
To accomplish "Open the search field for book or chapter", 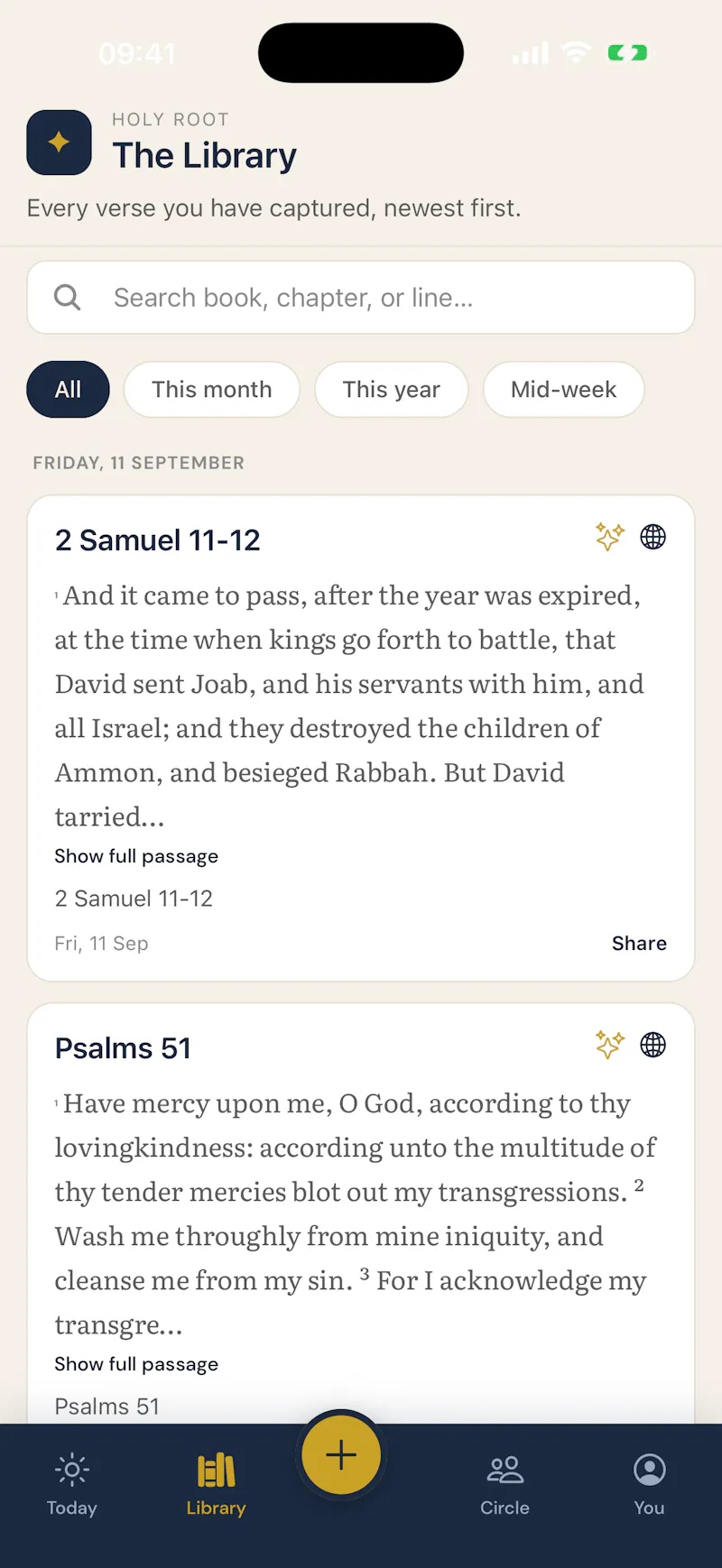I will [x=361, y=298].
